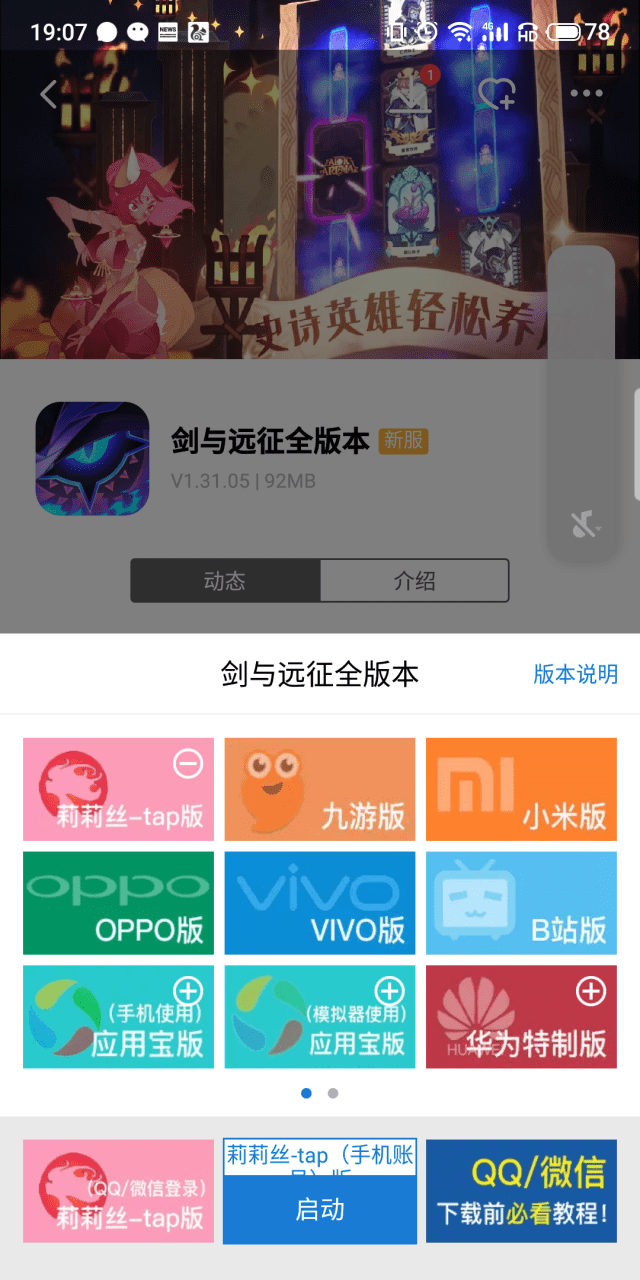The width and height of the screenshot is (640, 1280).
Task: Choose the 小米版 version tile
Action: tap(521, 789)
